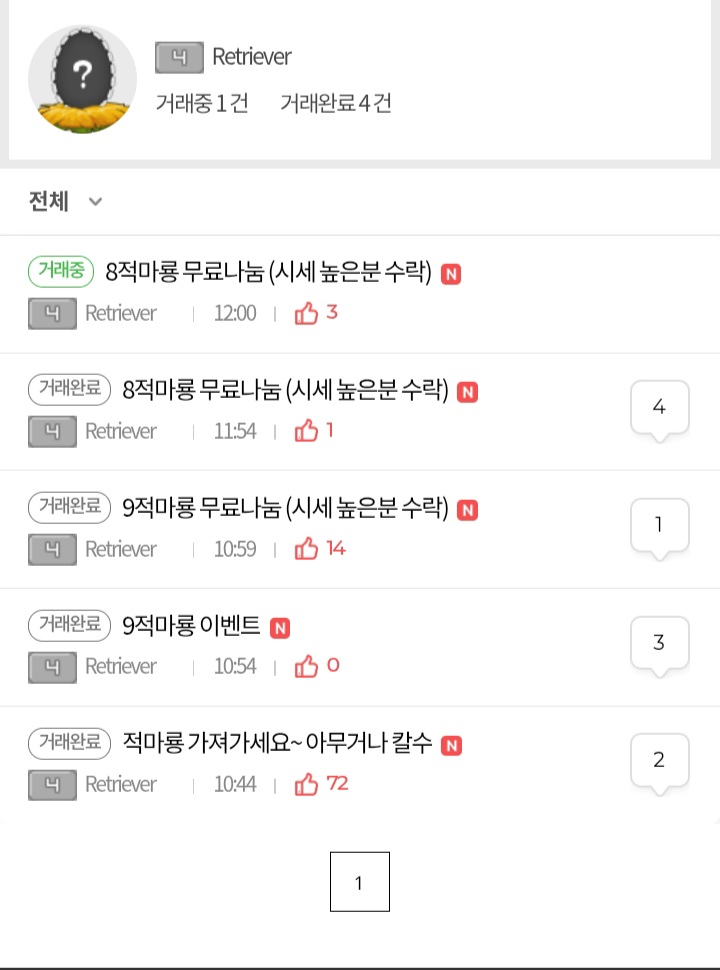The image size is (720, 970).
Task: View the 4 comments on the 11:54 post
Action: tap(659, 408)
